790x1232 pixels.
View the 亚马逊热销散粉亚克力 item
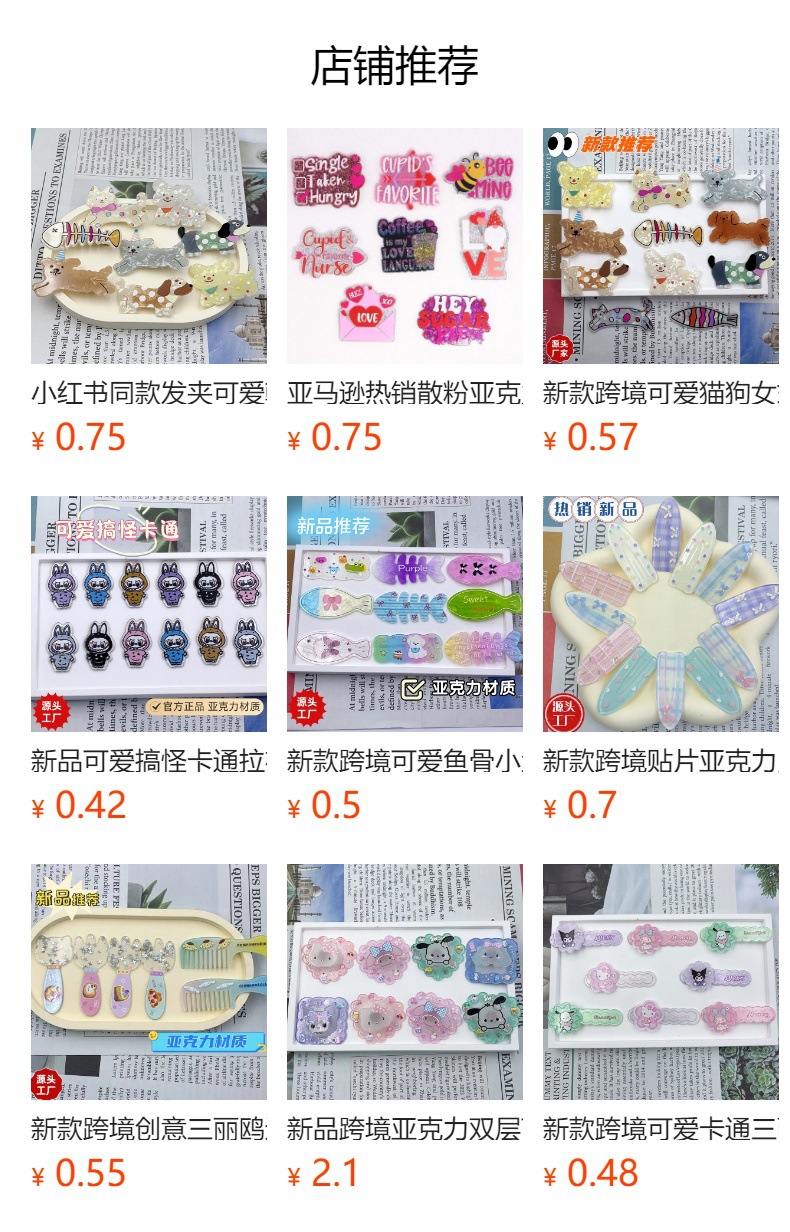(x=404, y=246)
